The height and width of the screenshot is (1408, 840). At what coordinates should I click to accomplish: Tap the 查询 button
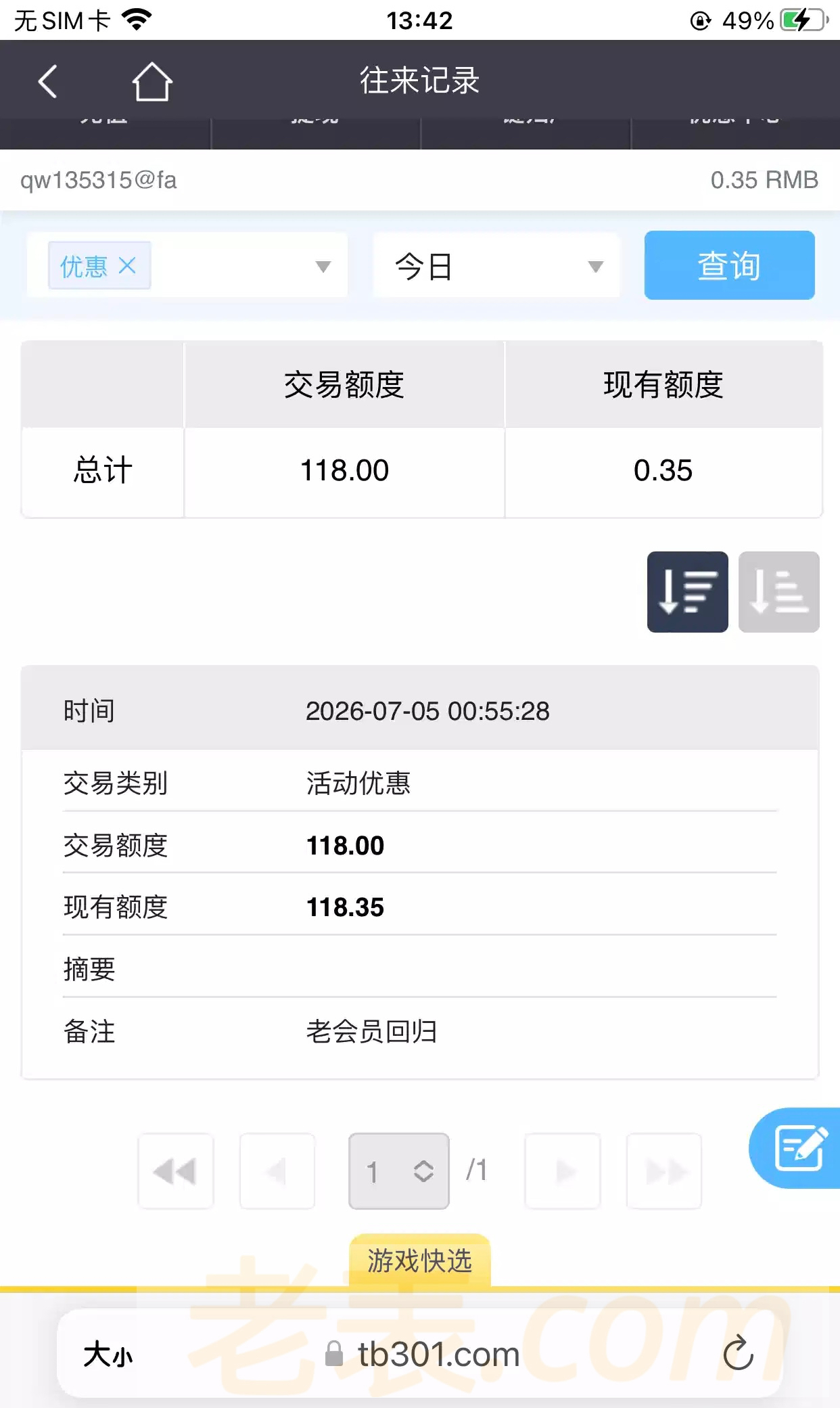click(729, 265)
